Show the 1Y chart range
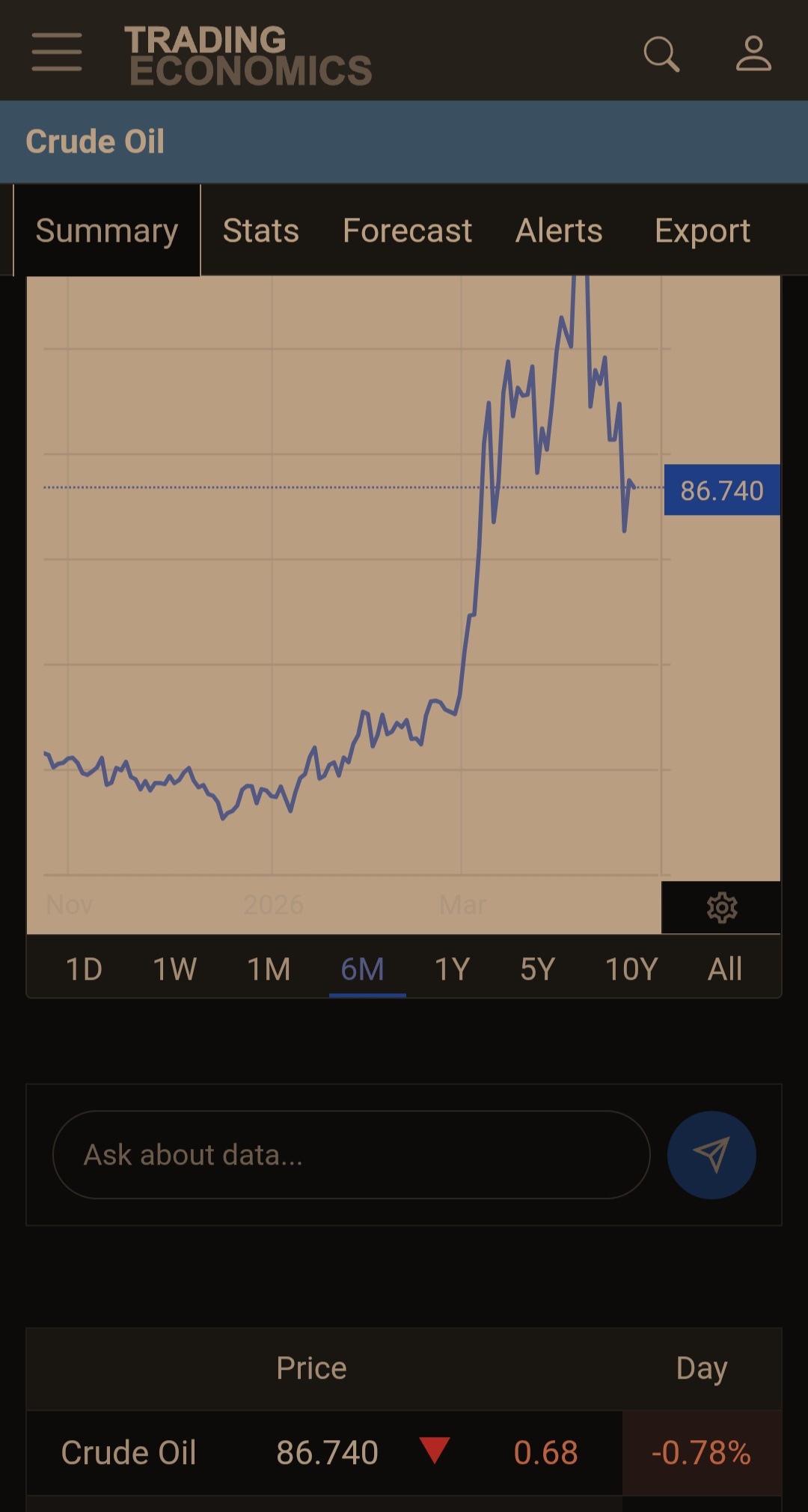 (452, 969)
